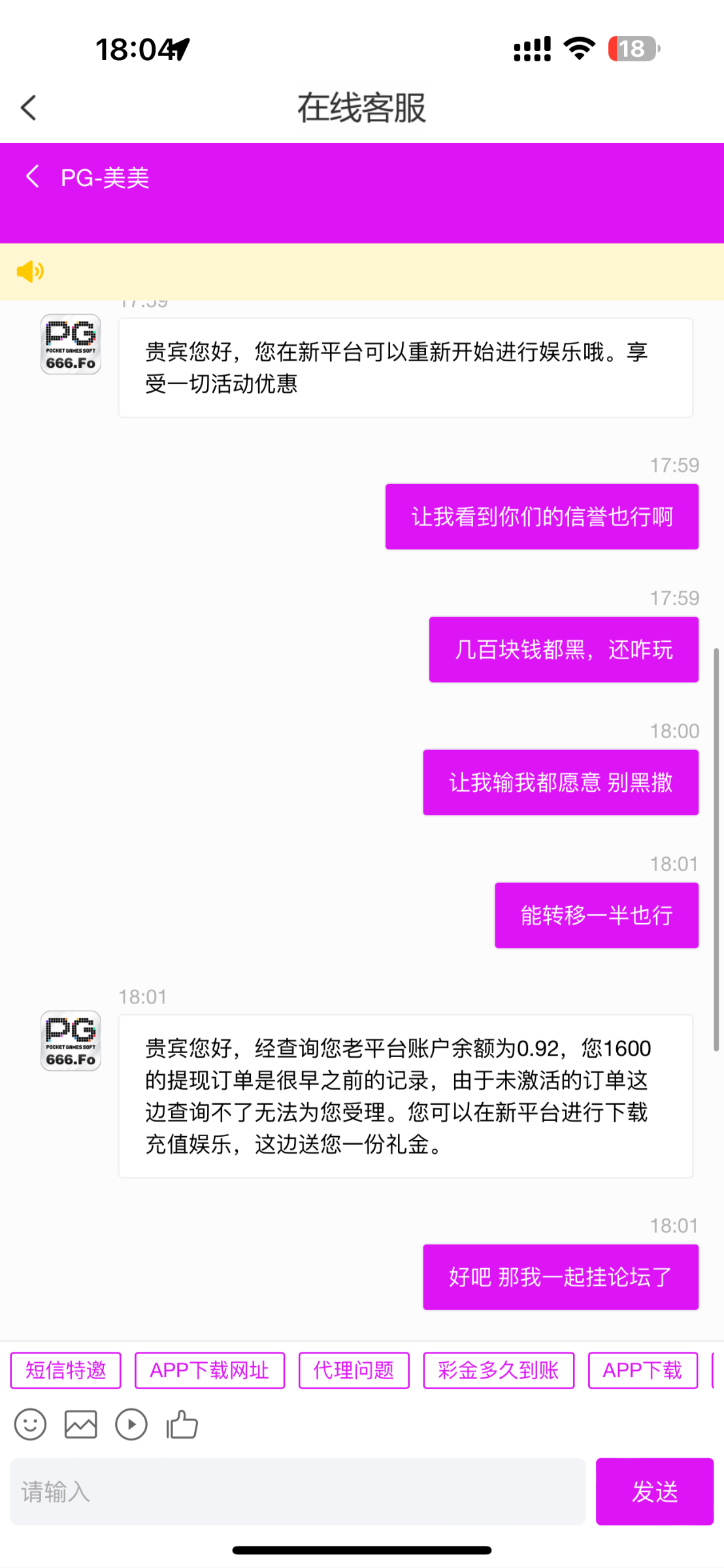Select the 代理问题 quick reply
The image size is (724, 1568).
click(354, 1370)
